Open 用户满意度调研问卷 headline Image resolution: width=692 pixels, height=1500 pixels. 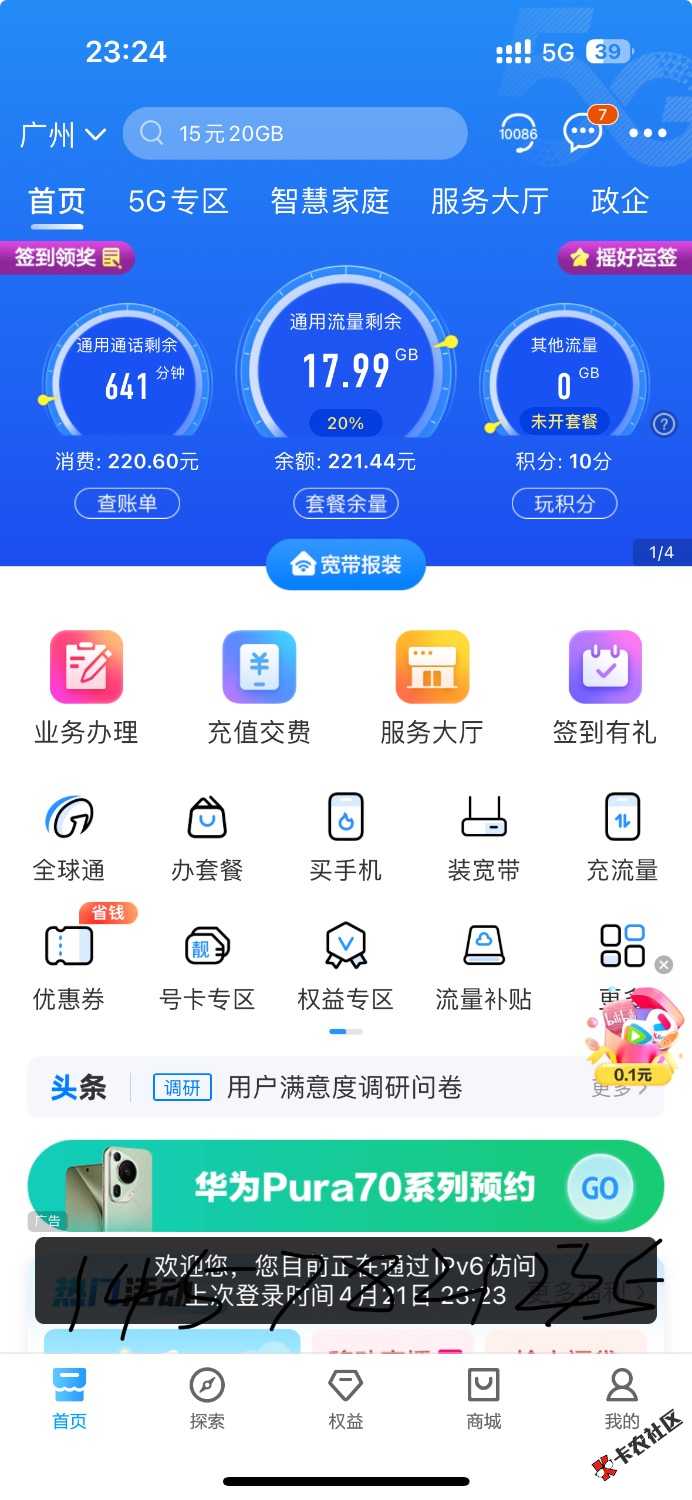coord(344,1087)
